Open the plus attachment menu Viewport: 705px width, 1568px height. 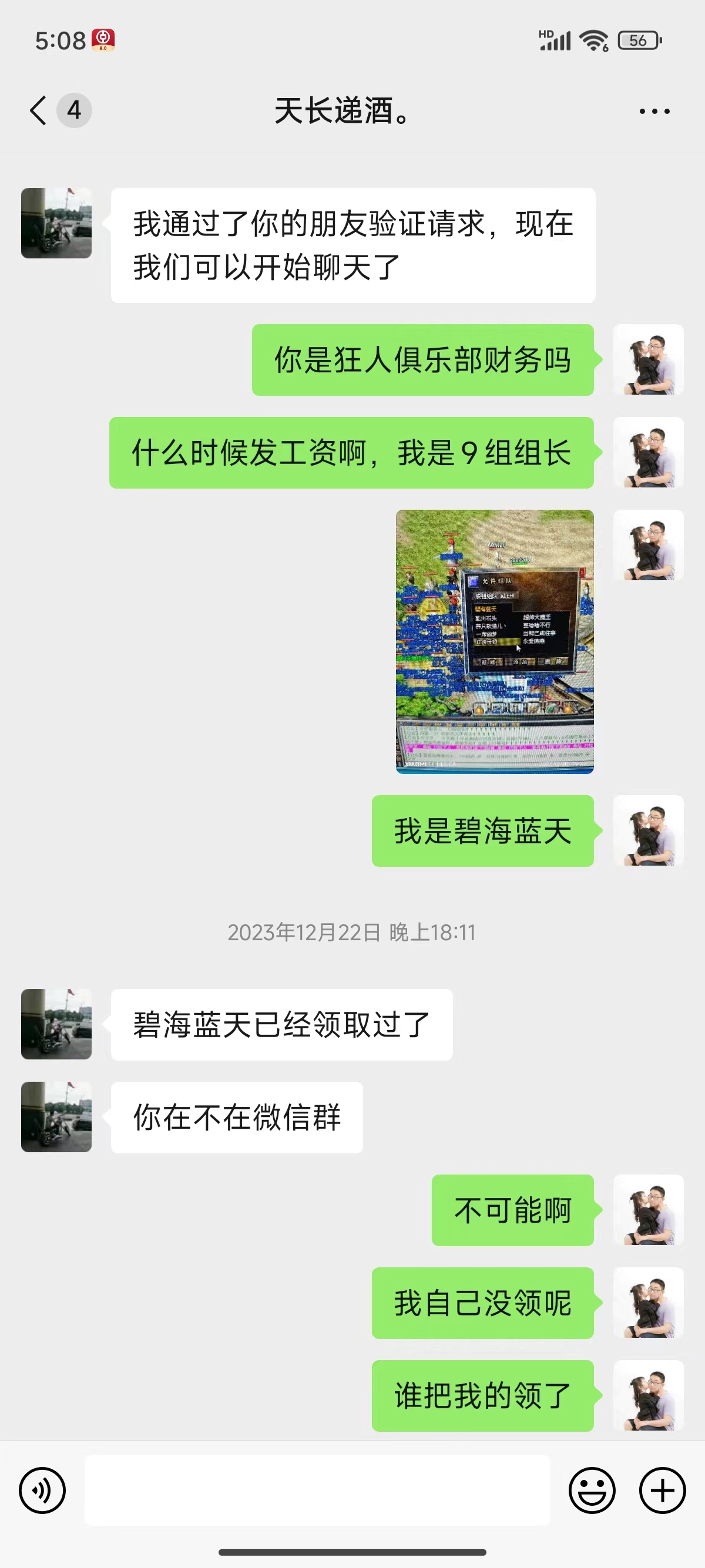tap(662, 1490)
